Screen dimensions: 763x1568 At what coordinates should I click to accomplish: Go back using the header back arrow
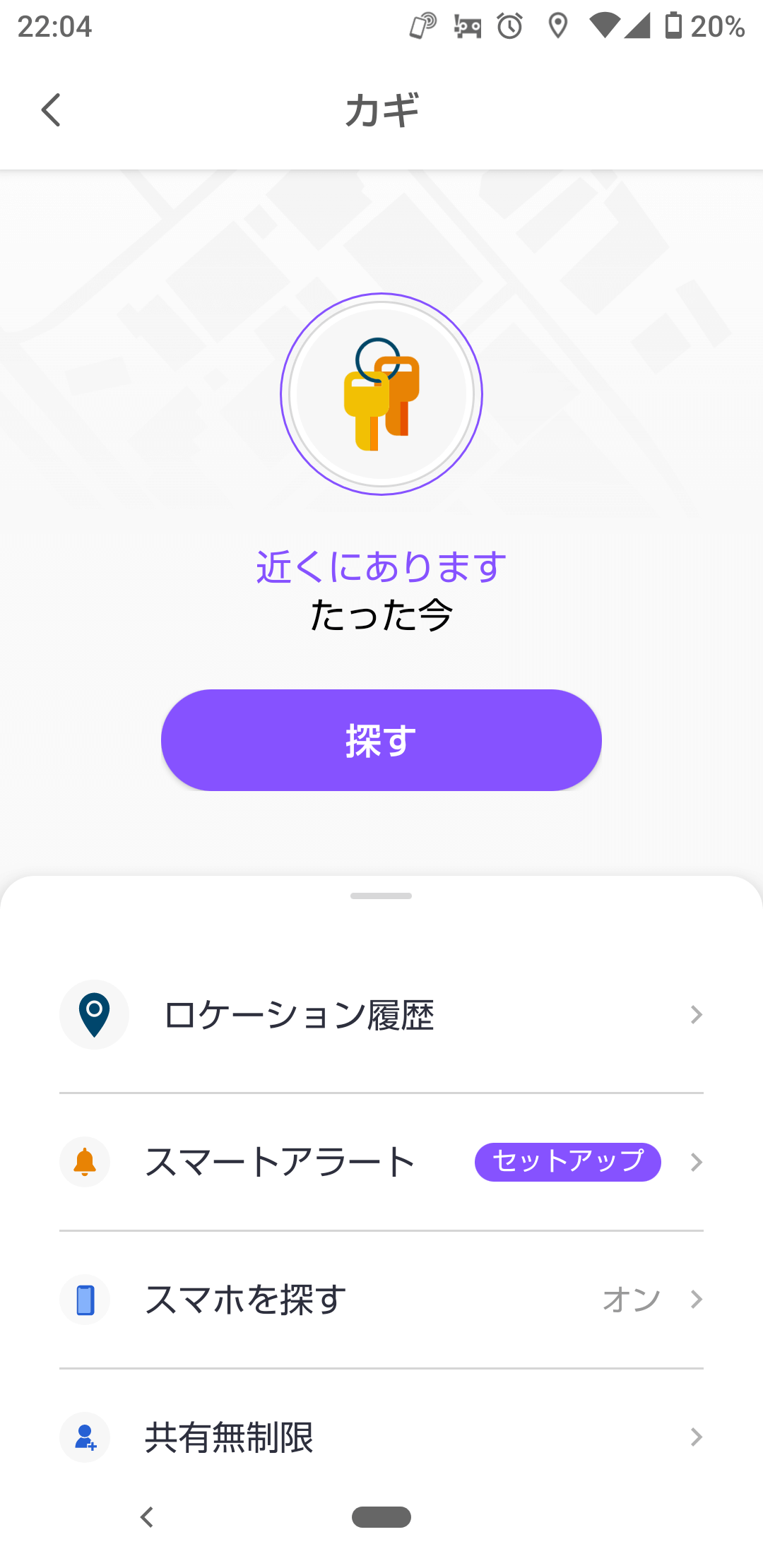50,109
